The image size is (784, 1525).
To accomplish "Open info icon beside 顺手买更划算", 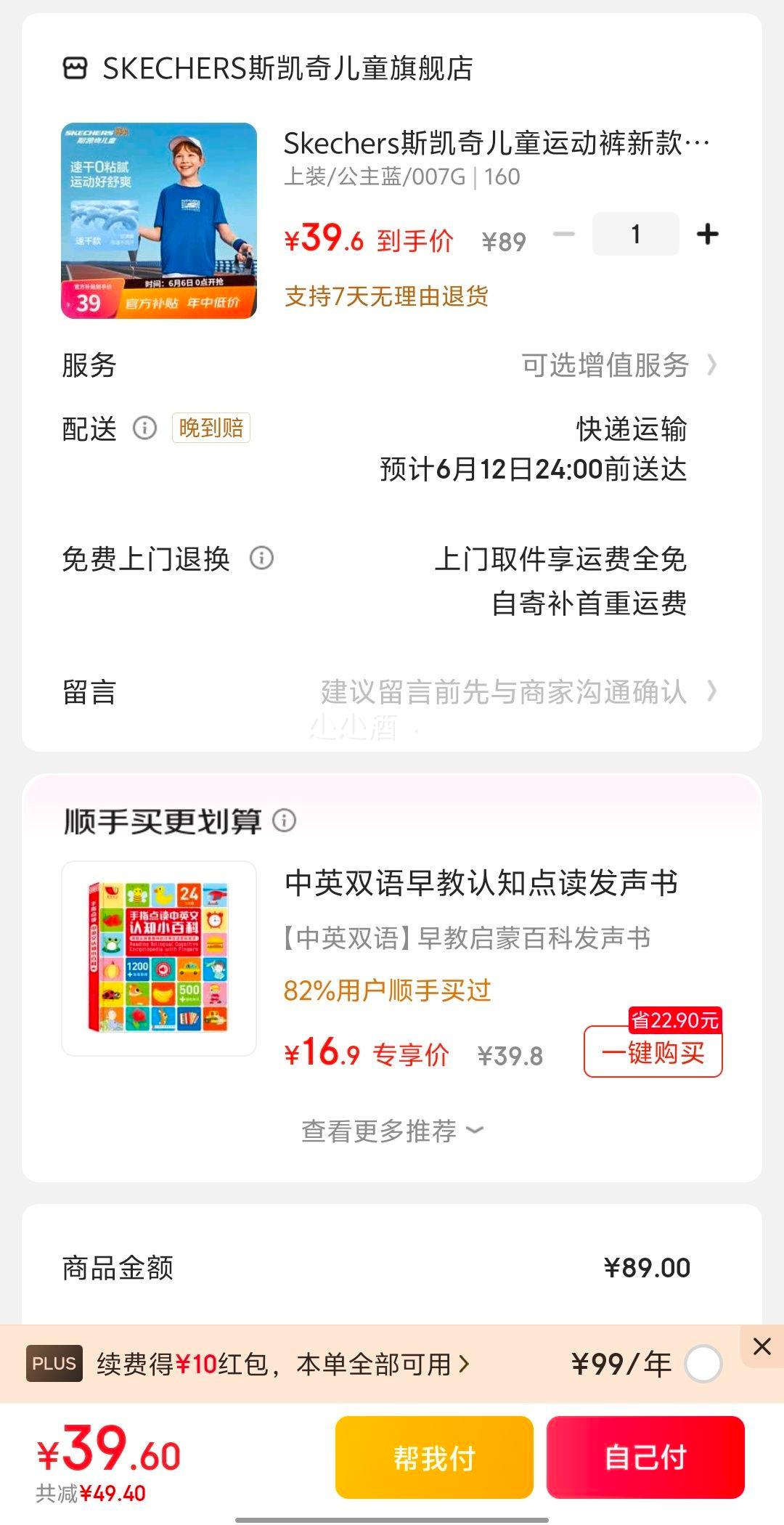I will click(x=284, y=821).
